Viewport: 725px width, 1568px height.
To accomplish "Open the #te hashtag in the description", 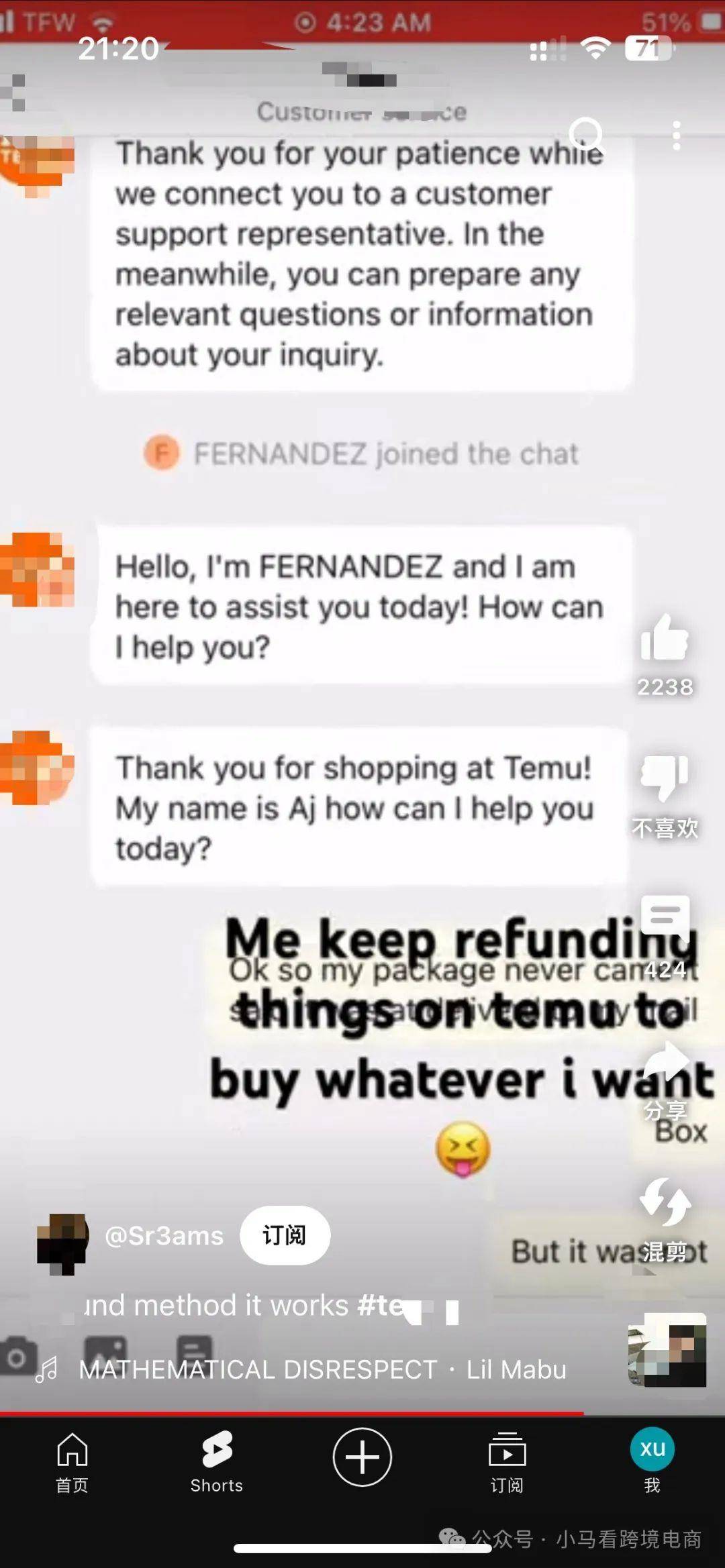I will [x=380, y=1305].
